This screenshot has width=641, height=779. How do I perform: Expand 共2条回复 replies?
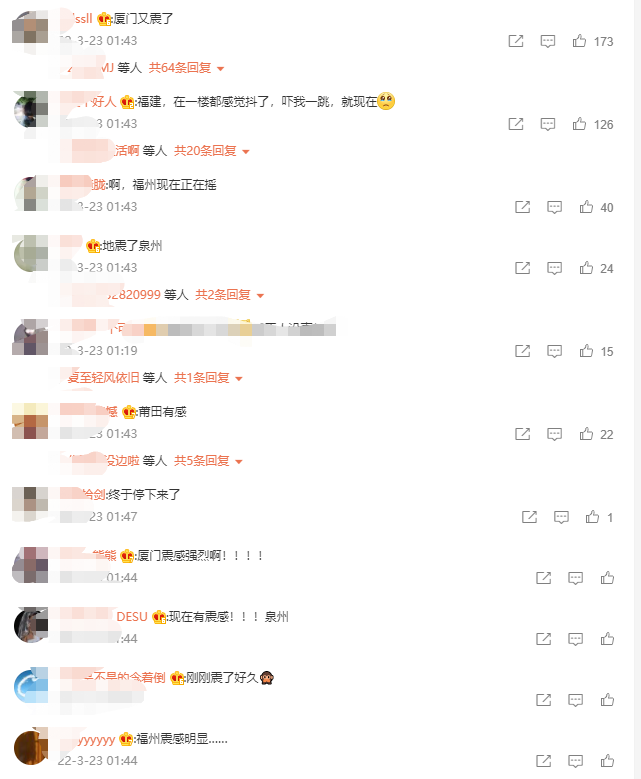point(229,295)
